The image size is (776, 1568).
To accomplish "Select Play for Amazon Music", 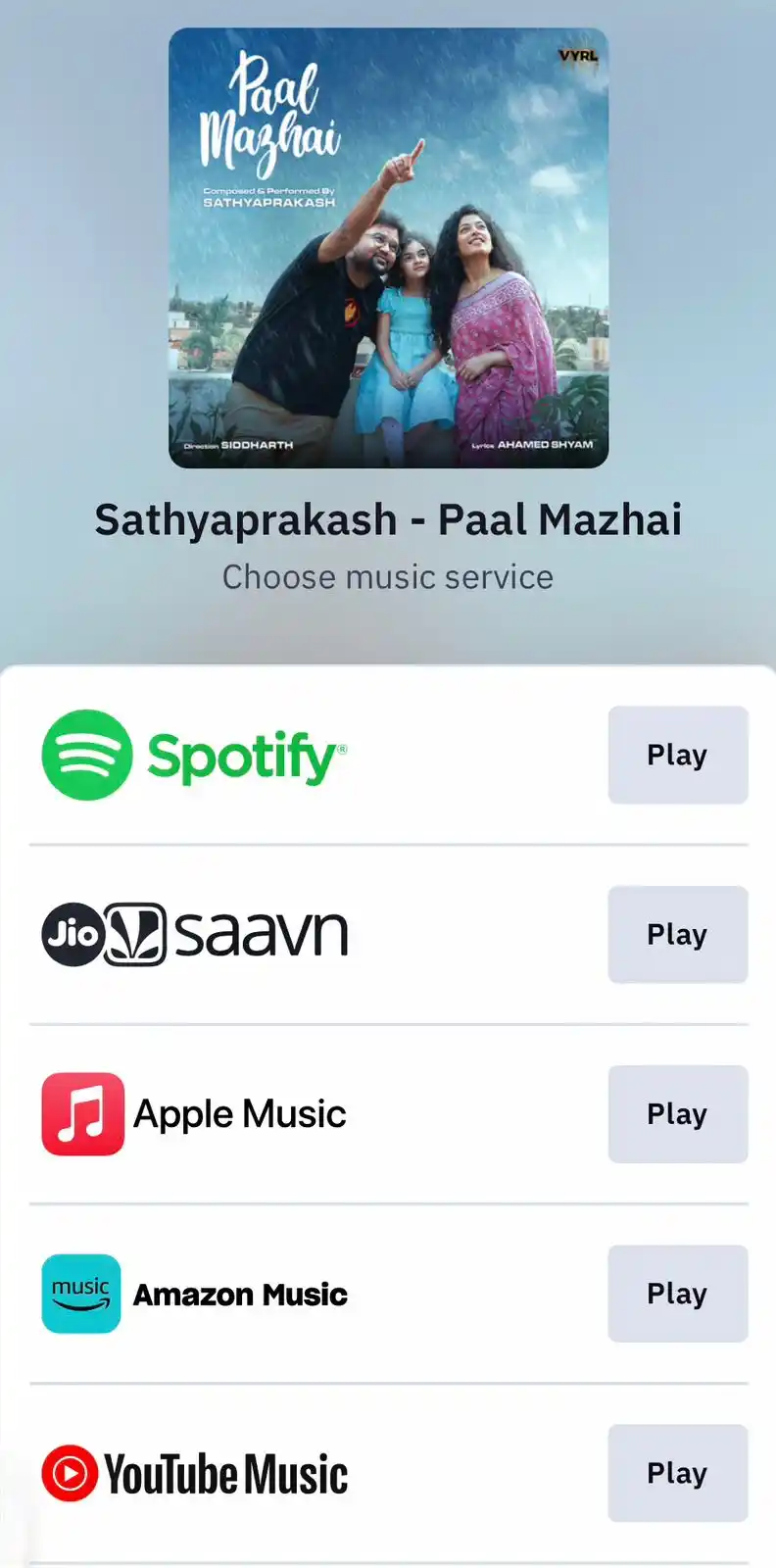I will (677, 1294).
